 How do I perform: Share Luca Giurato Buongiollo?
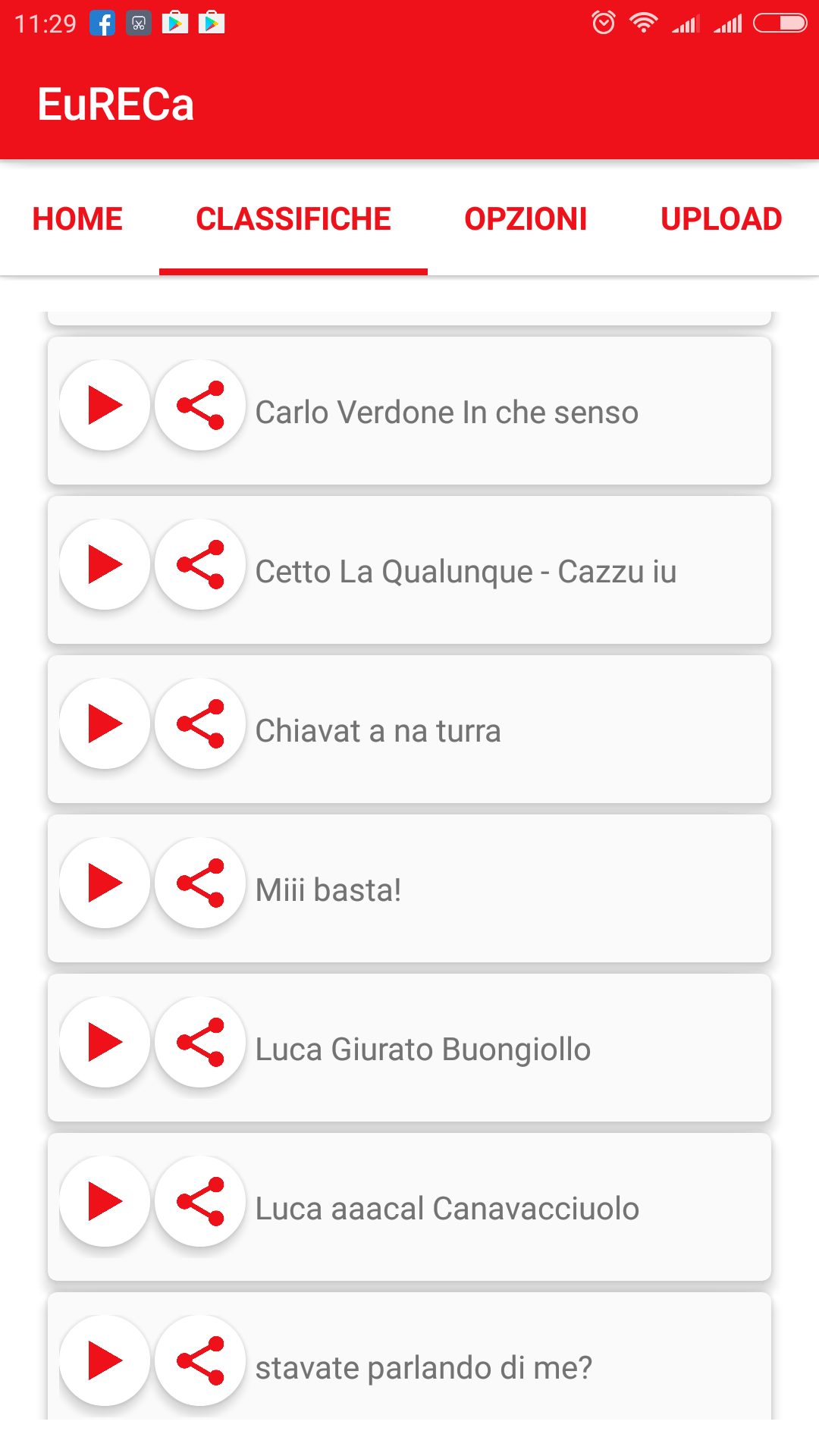click(x=200, y=1042)
